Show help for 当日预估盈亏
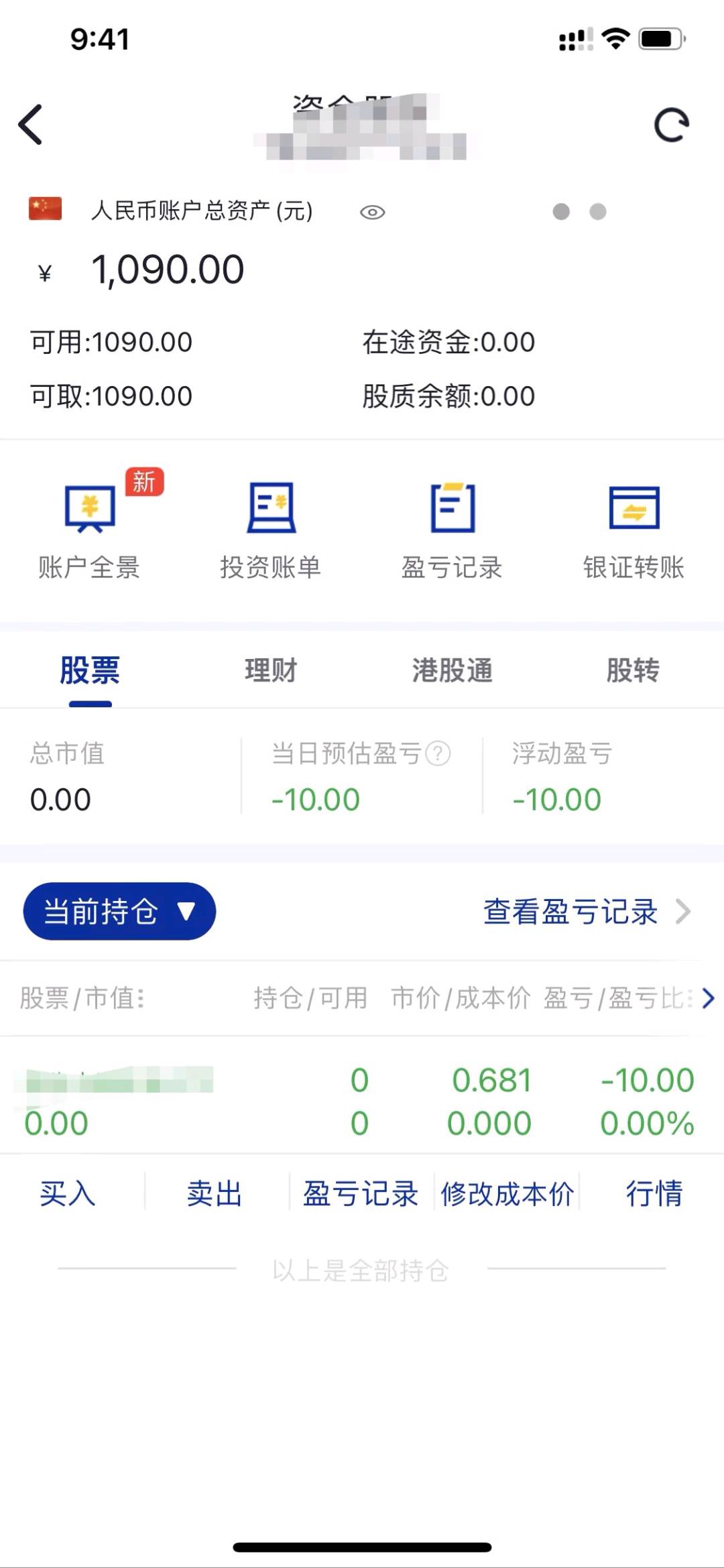Image resolution: width=724 pixels, height=1568 pixels. click(438, 753)
